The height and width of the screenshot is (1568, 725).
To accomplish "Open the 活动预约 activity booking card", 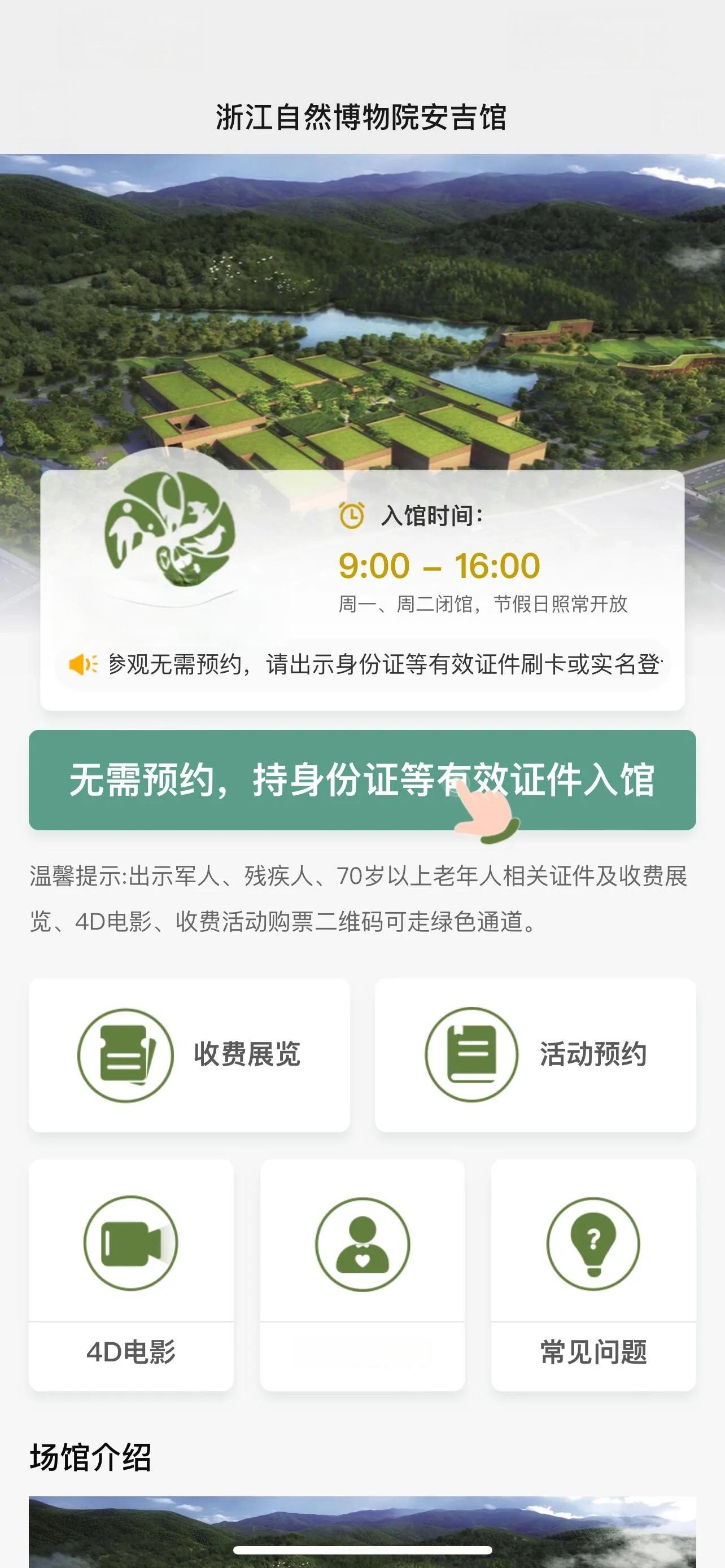I will (x=535, y=1055).
